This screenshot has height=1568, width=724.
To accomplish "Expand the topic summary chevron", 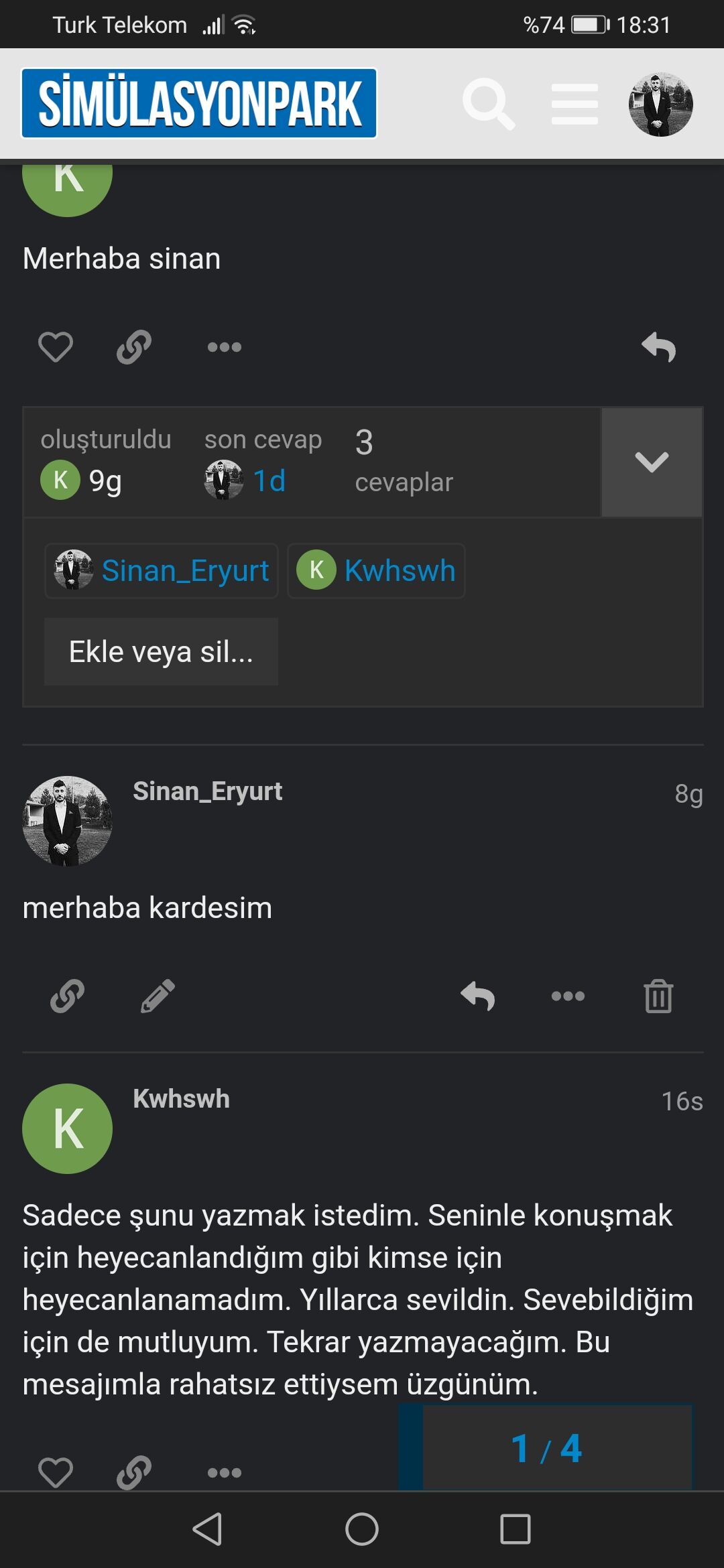I will click(x=652, y=462).
